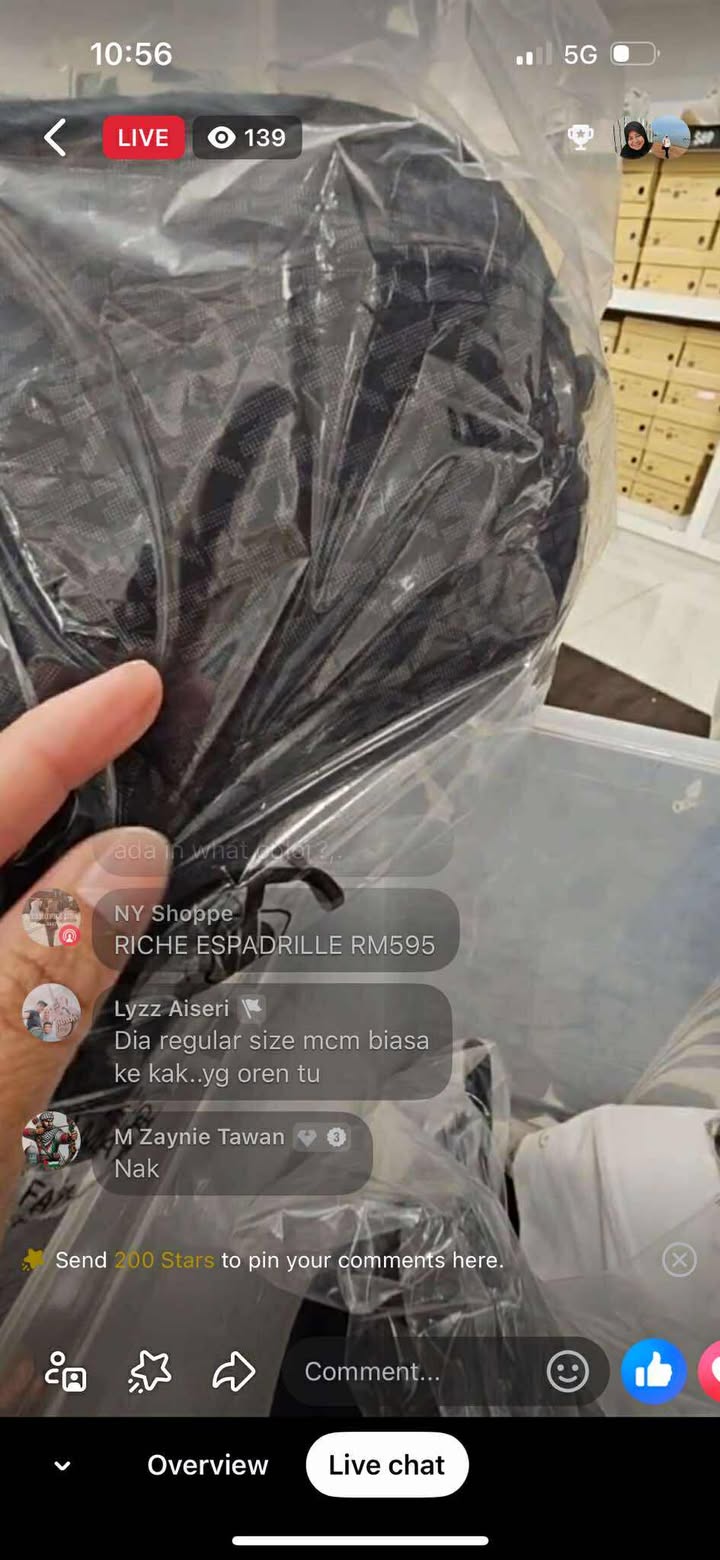Switch to the Overview tab
720x1560 pixels.
(x=208, y=1465)
